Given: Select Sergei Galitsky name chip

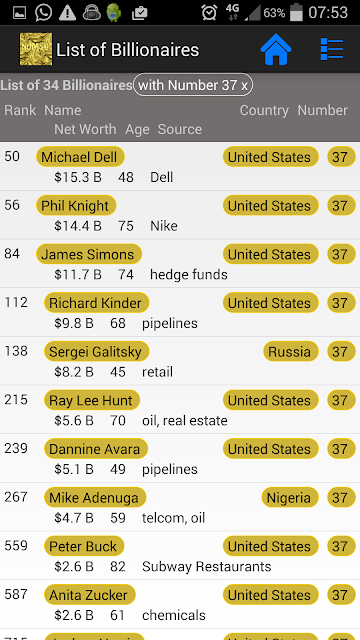Looking at the screenshot, I should coord(97,351).
